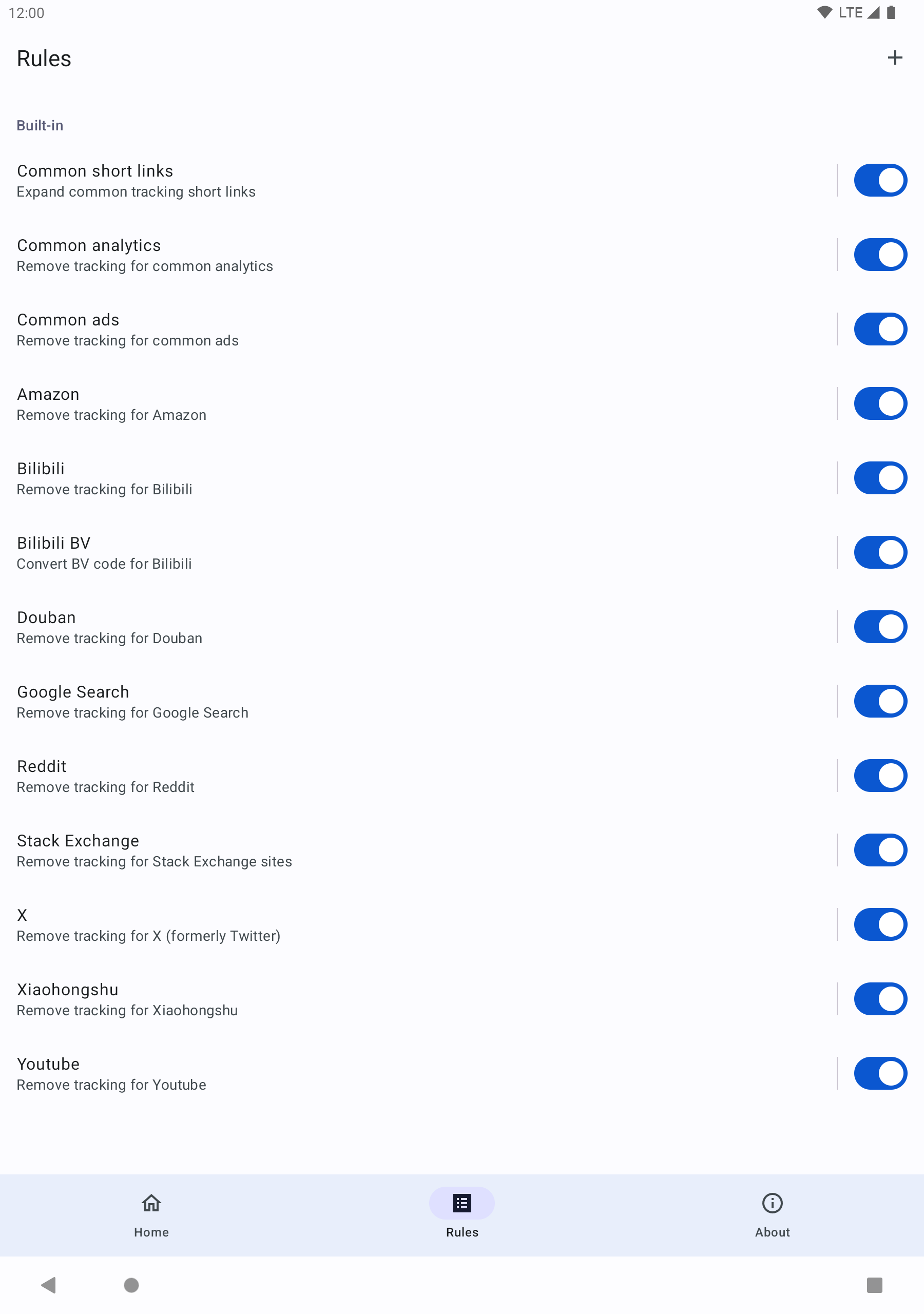The image size is (924, 1314).
Task: Go back using the system back button
Action: point(49,1285)
